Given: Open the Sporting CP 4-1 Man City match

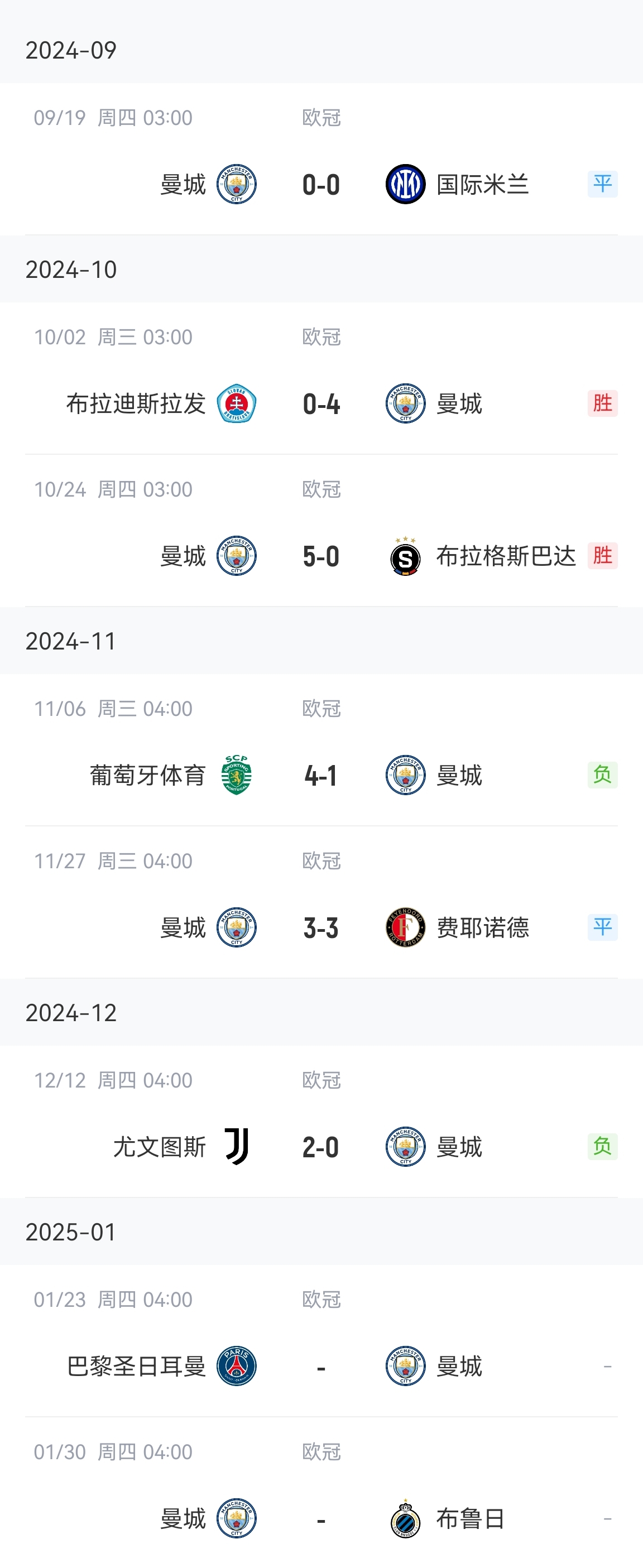Looking at the screenshot, I should pyautogui.click(x=321, y=775).
